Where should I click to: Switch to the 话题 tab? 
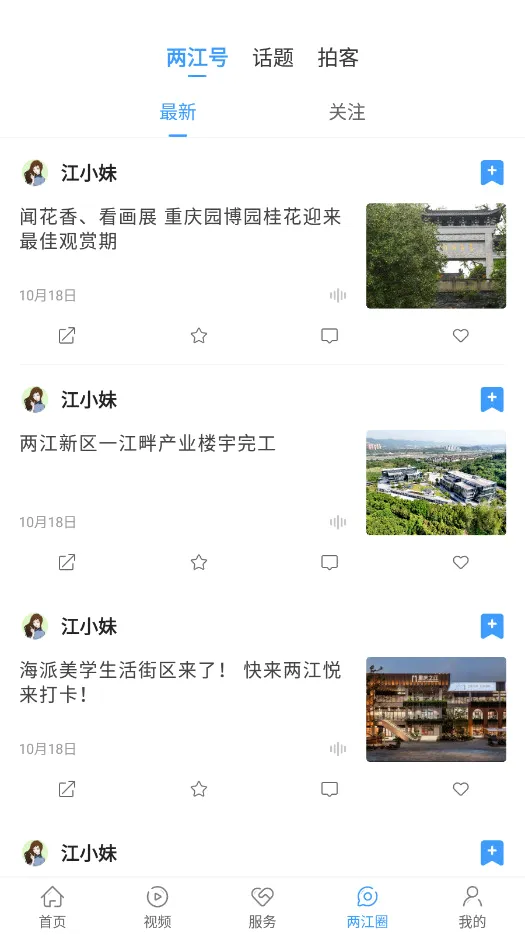click(273, 58)
